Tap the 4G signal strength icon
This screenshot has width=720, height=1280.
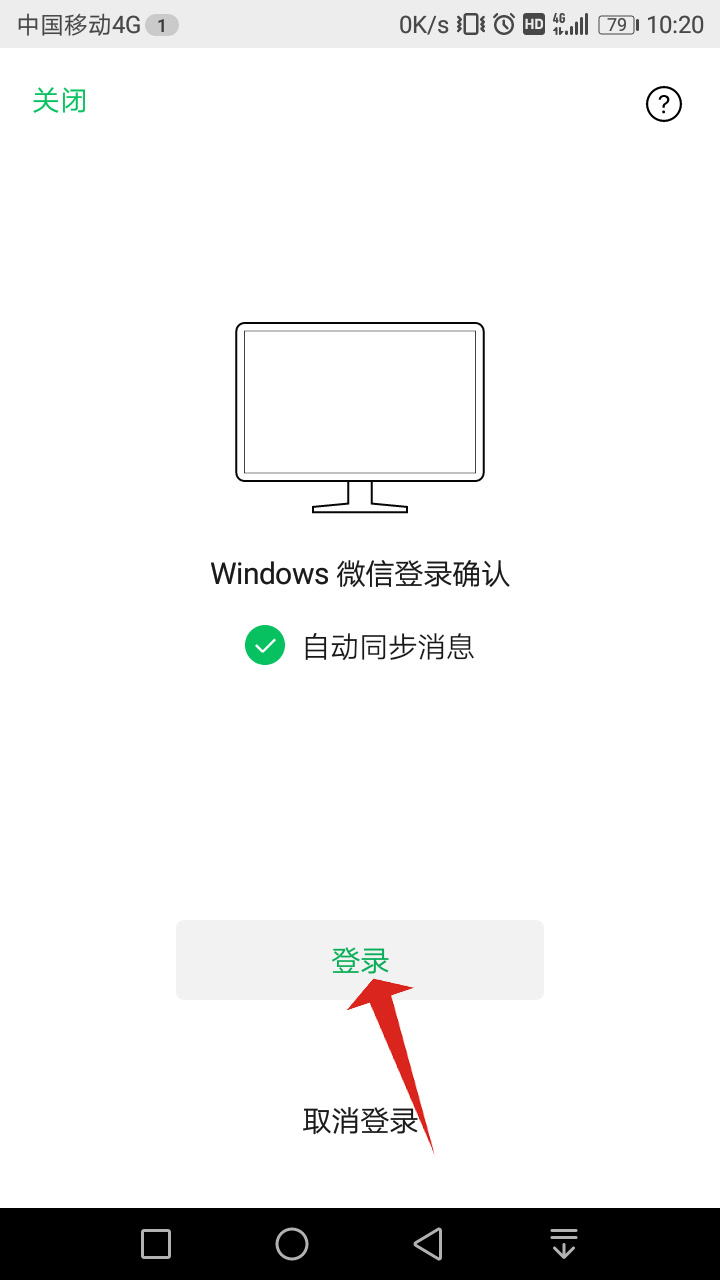tap(570, 24)
